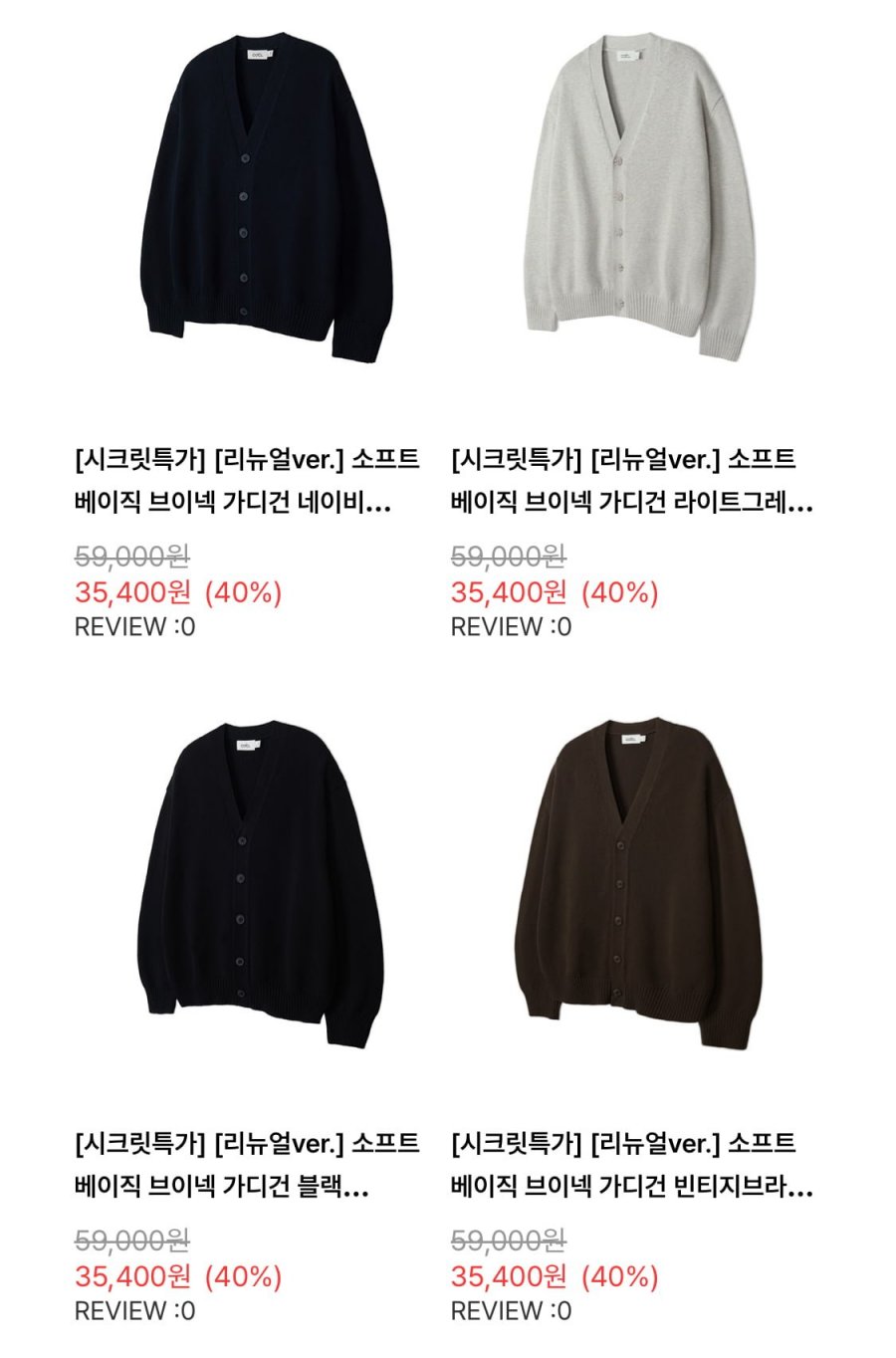896x1358 pixels.
Task: Open the light grey V-neck cardigan image
Action: coord(640,199)
